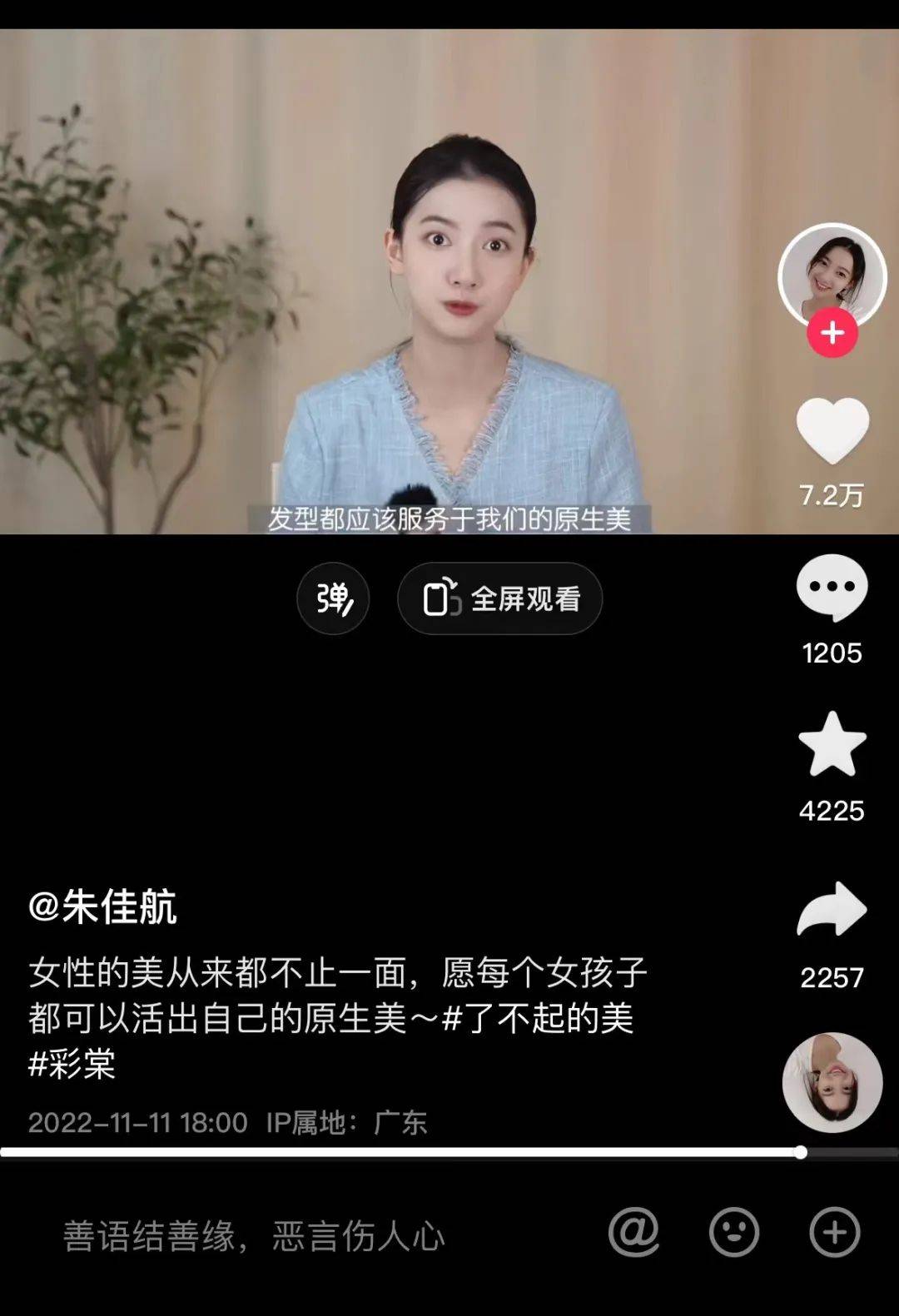Open the #了不起的美 hashtag
This screenshot has height=1316, width=899.
click(538, 1018)
